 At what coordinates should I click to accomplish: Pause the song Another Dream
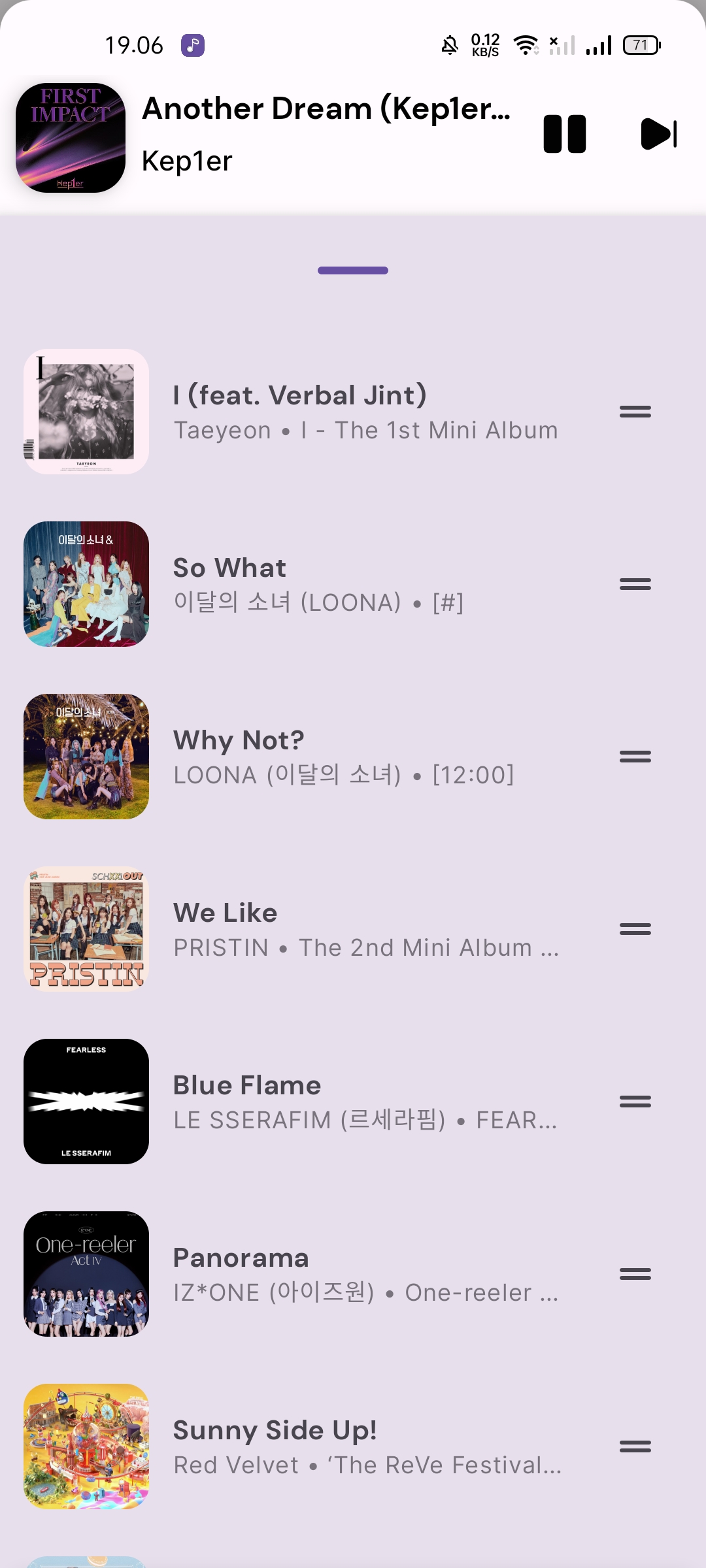coord(565,135)
